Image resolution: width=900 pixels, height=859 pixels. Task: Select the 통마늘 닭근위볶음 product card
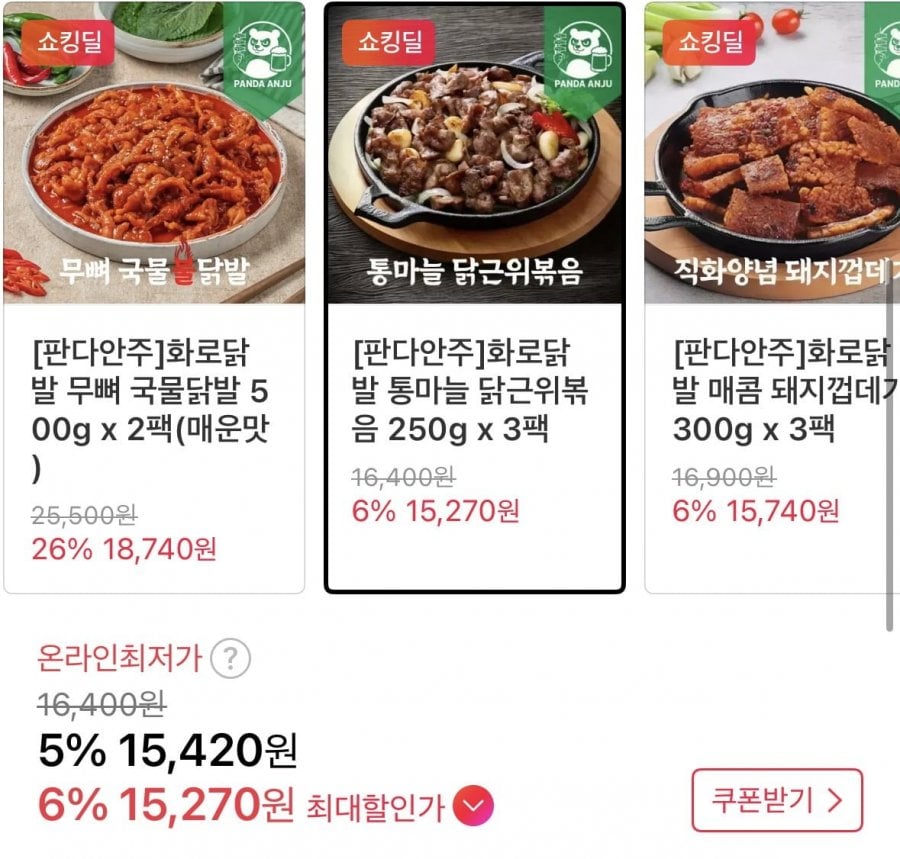click(x=475, y=297)
